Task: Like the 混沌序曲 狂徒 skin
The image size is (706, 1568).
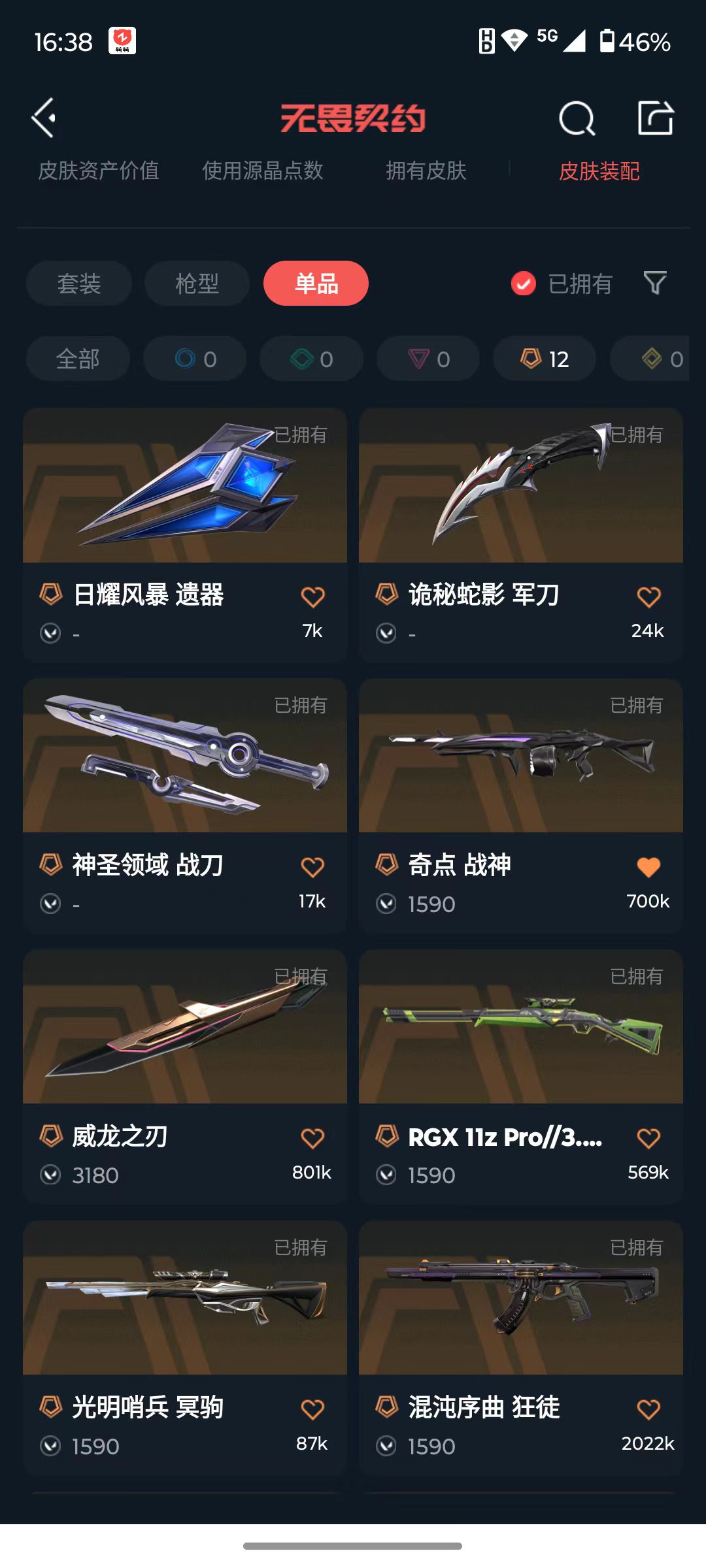Action: 648,1409
